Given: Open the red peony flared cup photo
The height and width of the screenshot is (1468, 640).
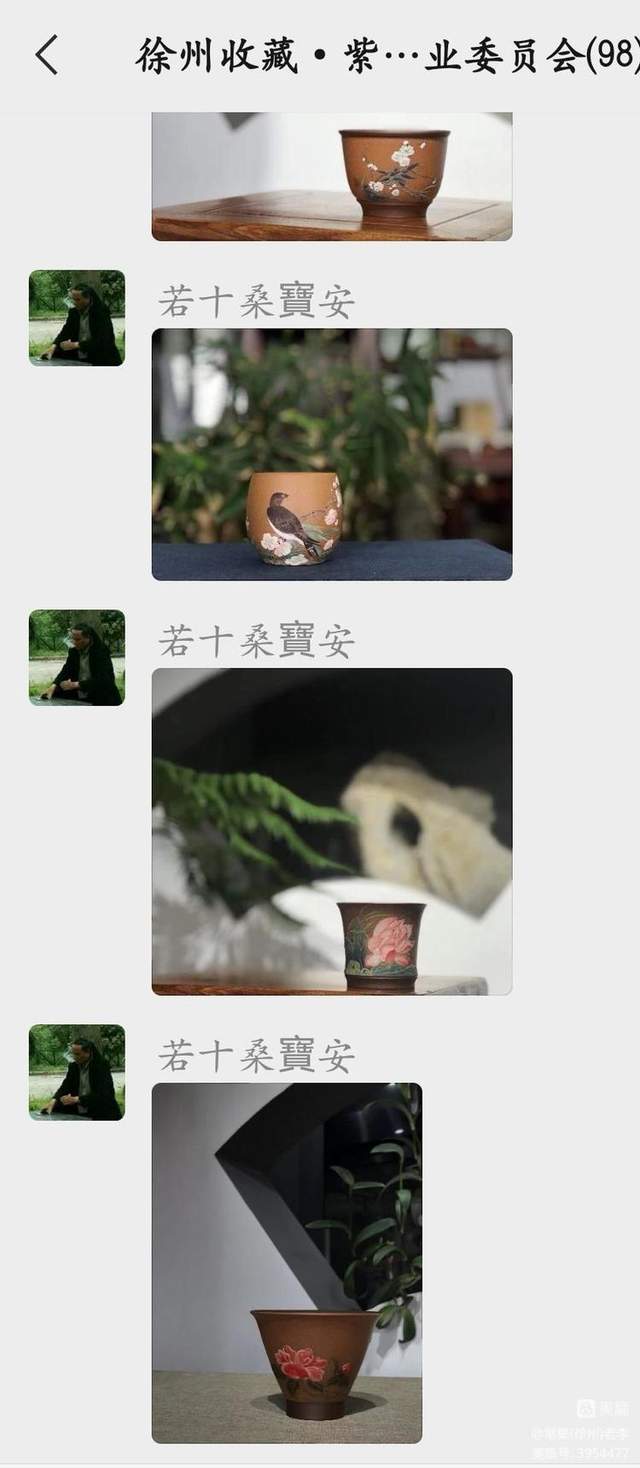Looking at the screenshot, I should point(287,1263).
